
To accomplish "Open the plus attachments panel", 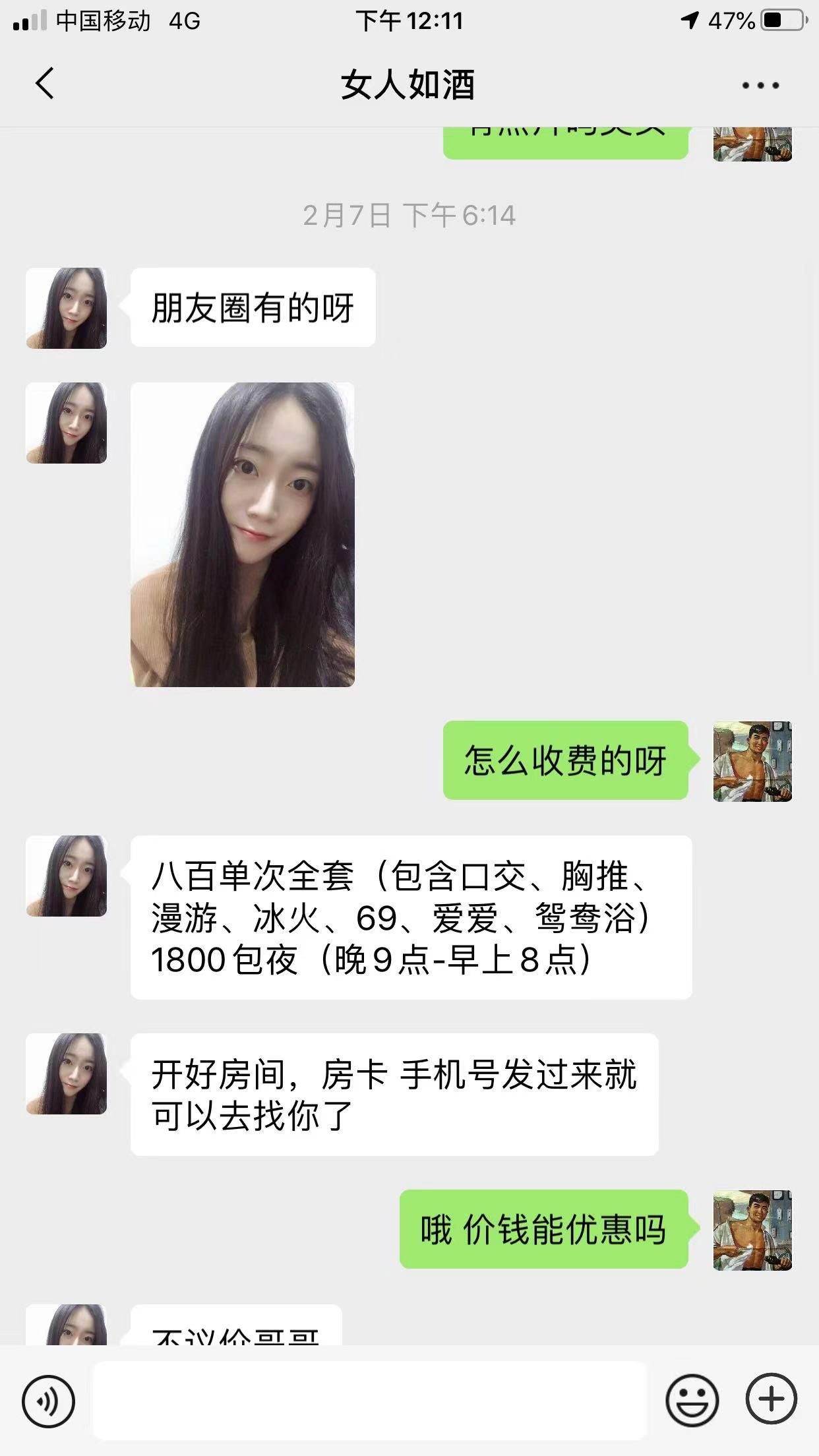I will point(771,1400).
